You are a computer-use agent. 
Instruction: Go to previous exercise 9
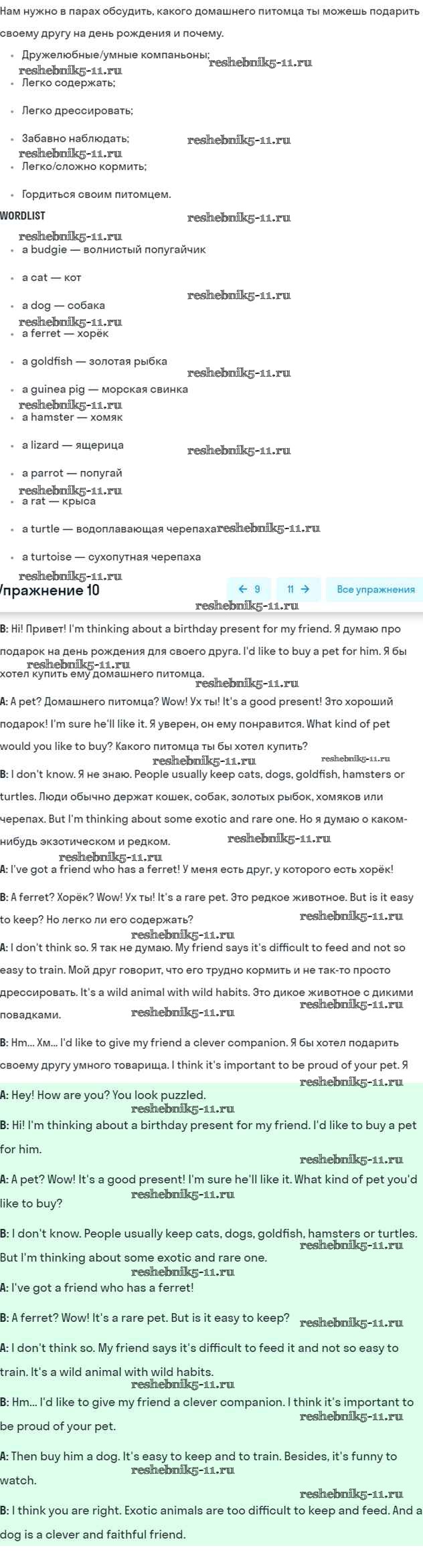tap(249, 589)
